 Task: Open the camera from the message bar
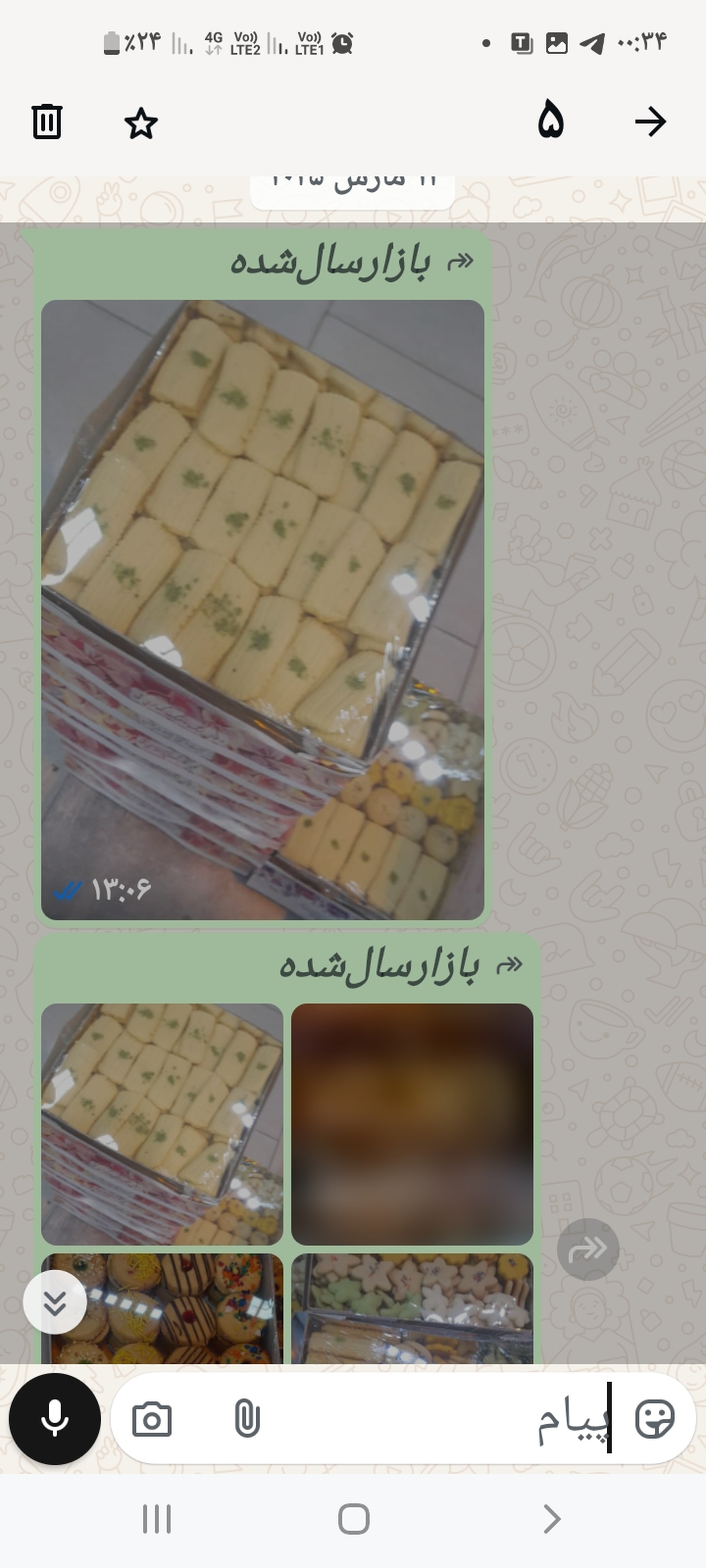(x=152, y=1419)
